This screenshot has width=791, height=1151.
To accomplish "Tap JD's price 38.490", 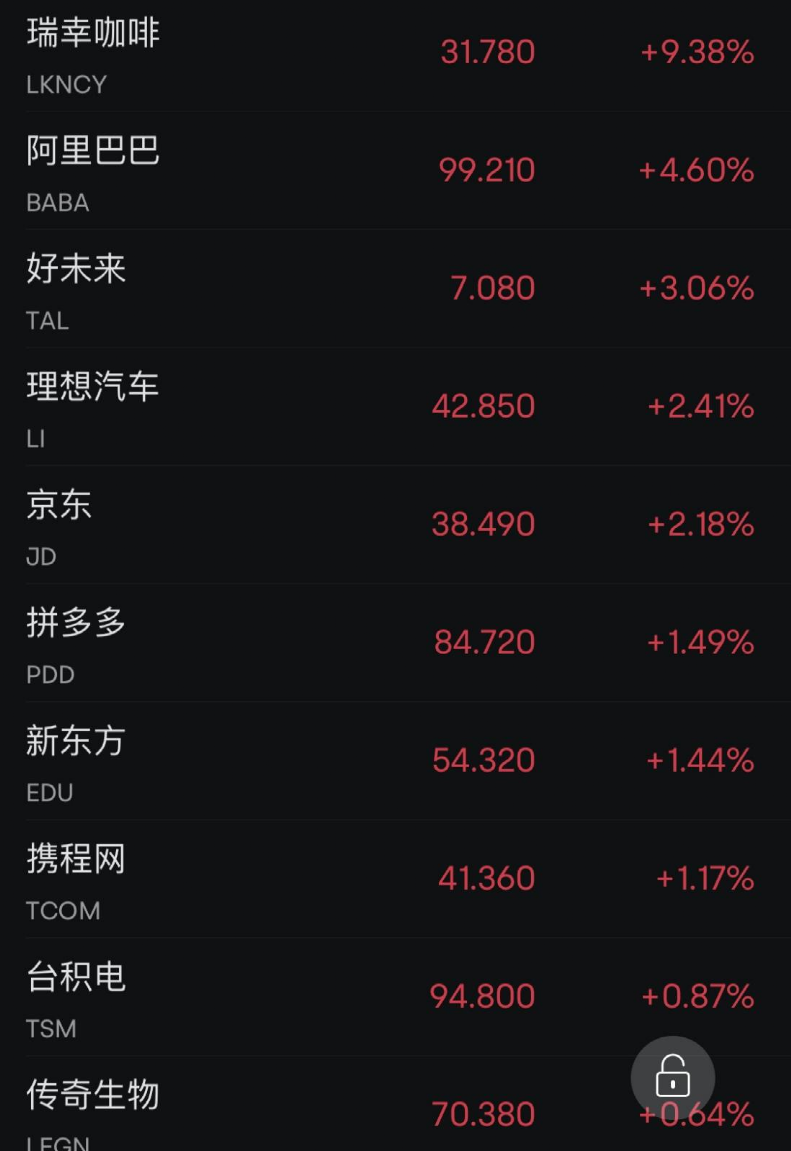I will [483, 524].
